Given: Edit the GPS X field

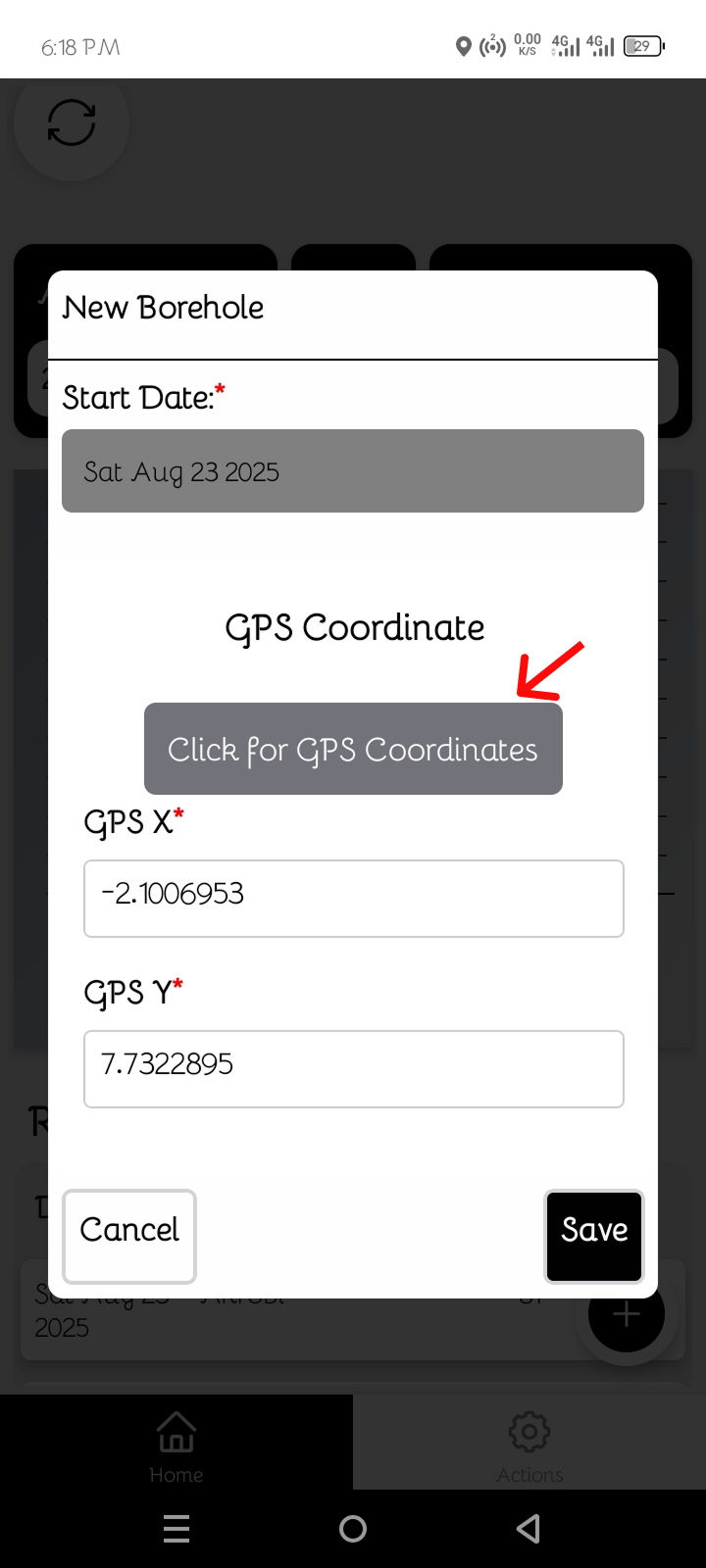Looking at the screenshot, I should click(353, 899).
